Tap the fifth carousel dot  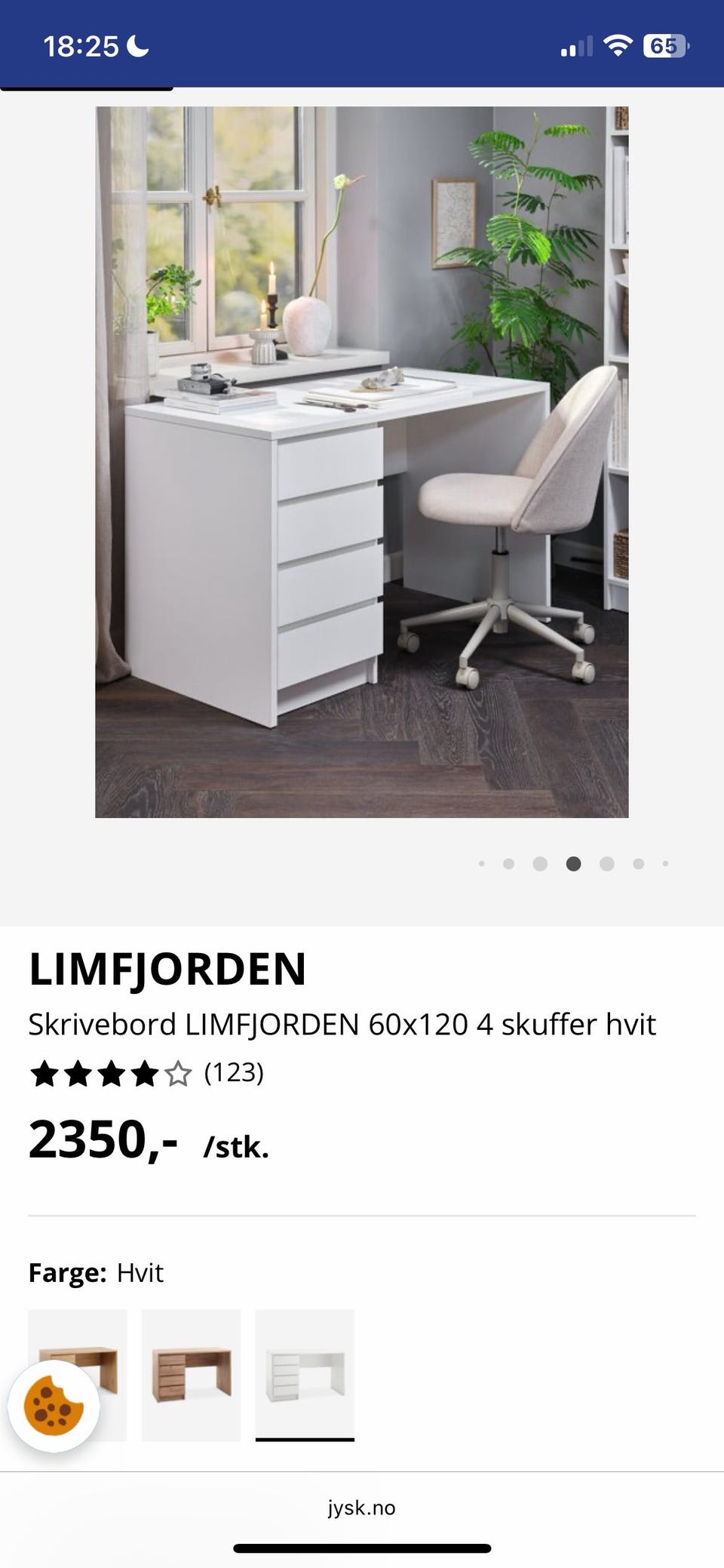pyautogui.click(x=607, y=862)
